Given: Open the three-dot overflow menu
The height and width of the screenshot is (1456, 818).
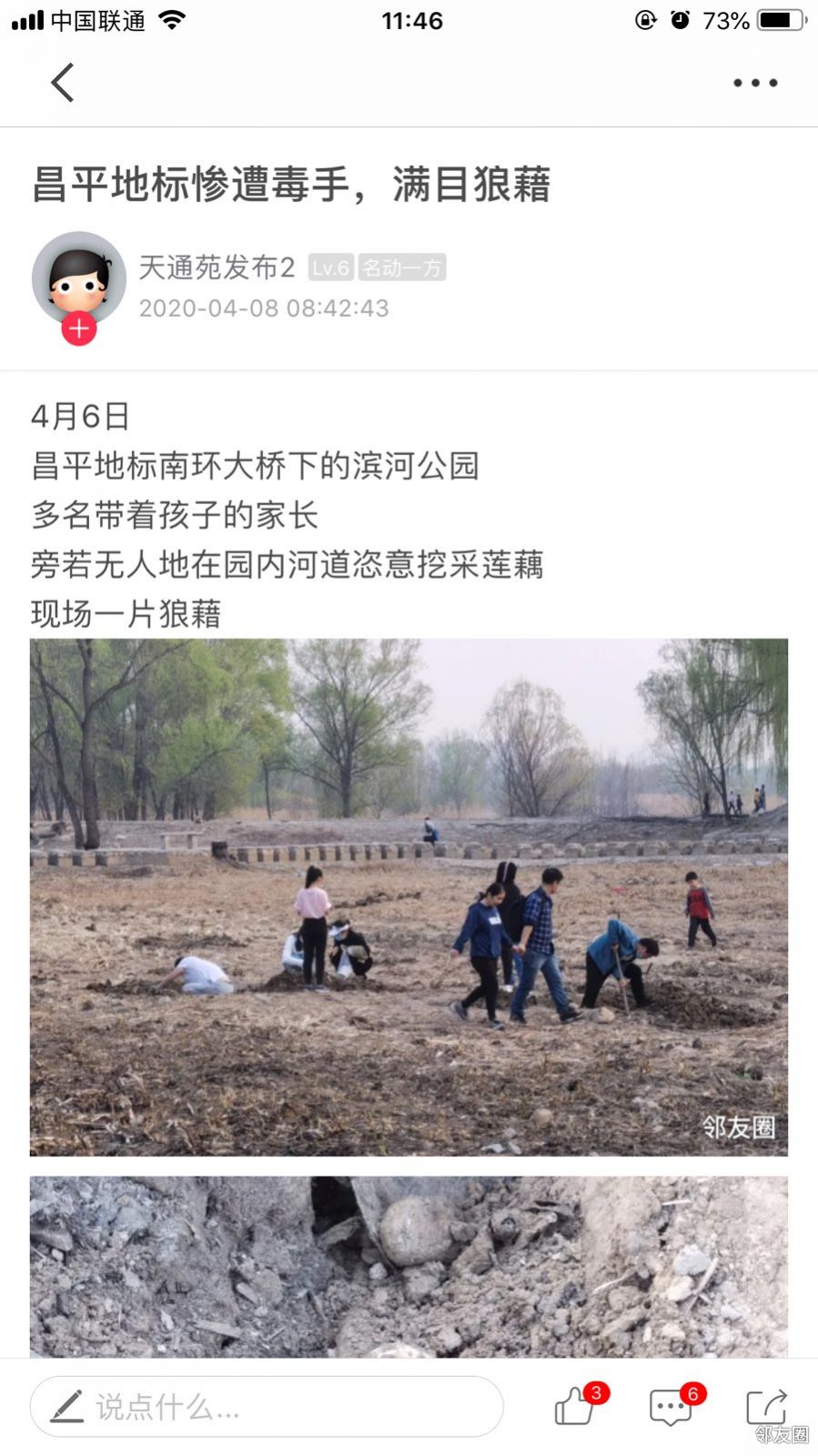Looking at the screenshot, I should (x=755, y=83).
